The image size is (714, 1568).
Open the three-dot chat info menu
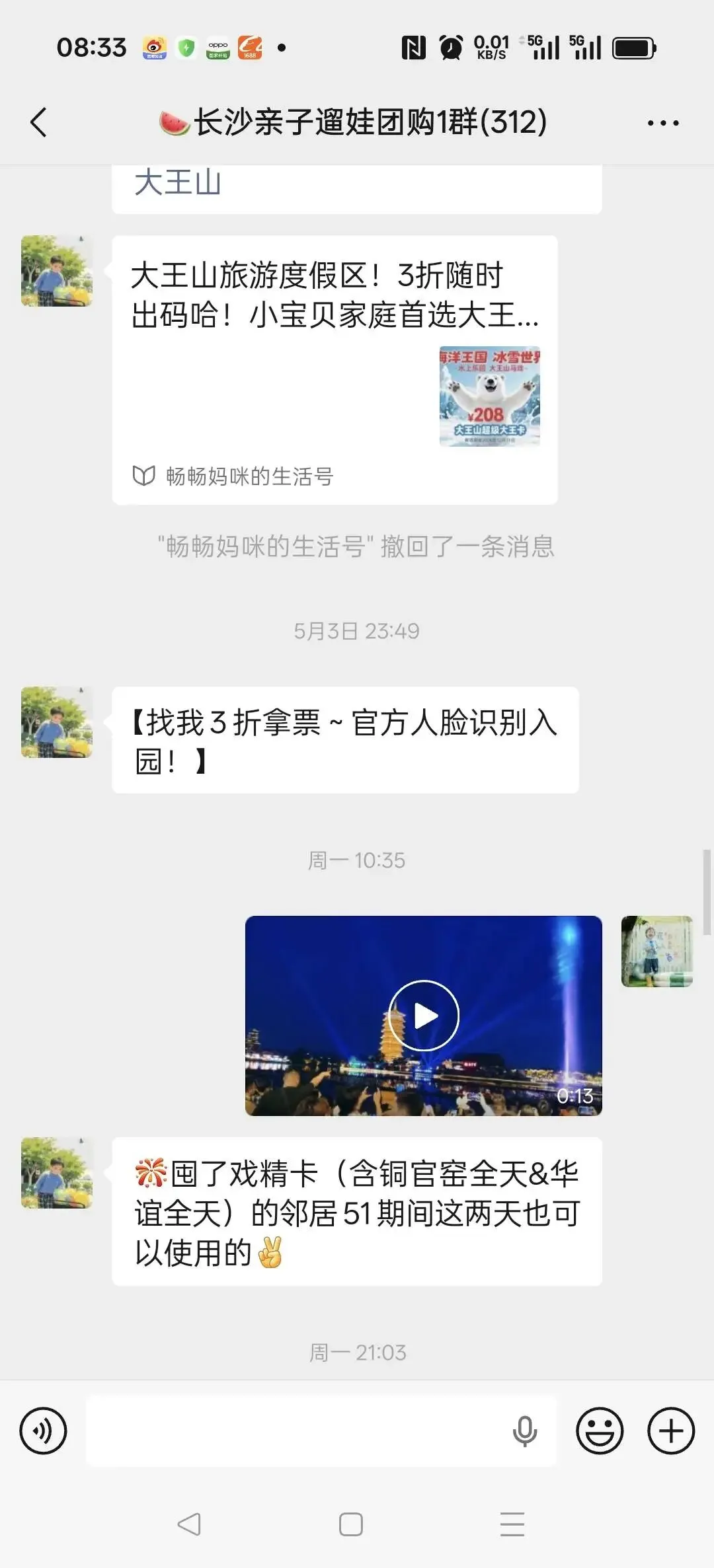663,123
